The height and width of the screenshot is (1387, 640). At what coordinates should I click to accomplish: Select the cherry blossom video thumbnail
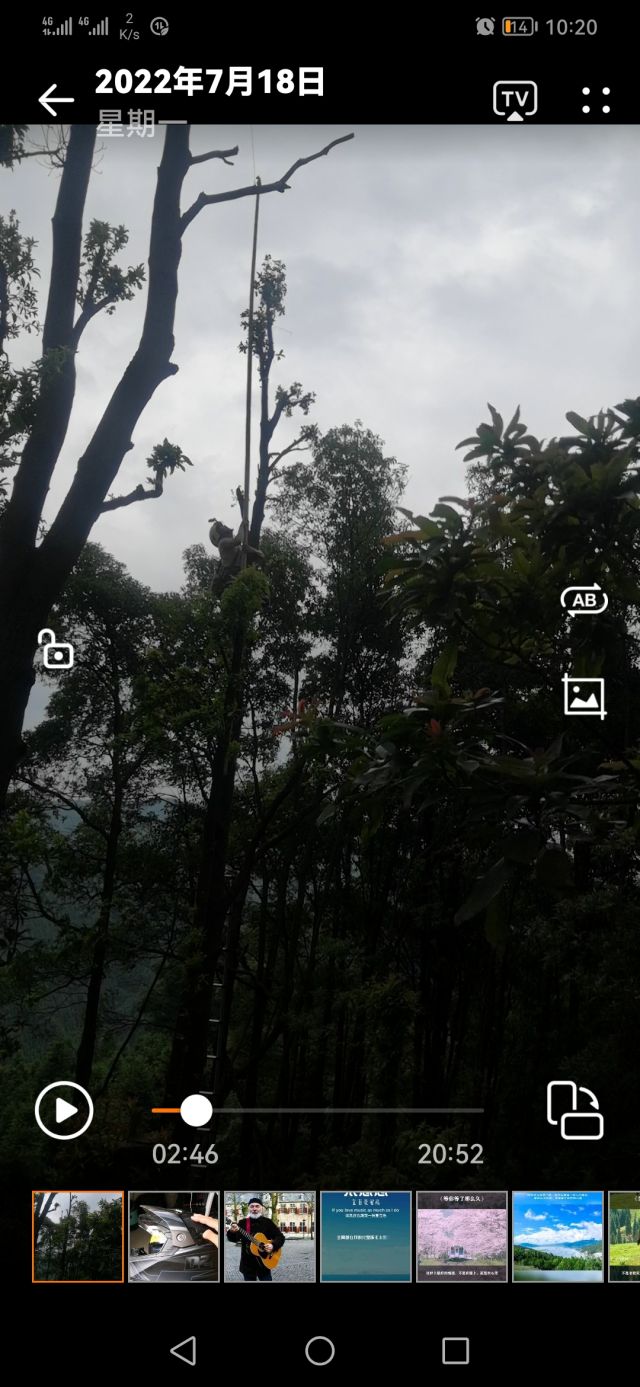[462, 1236]
